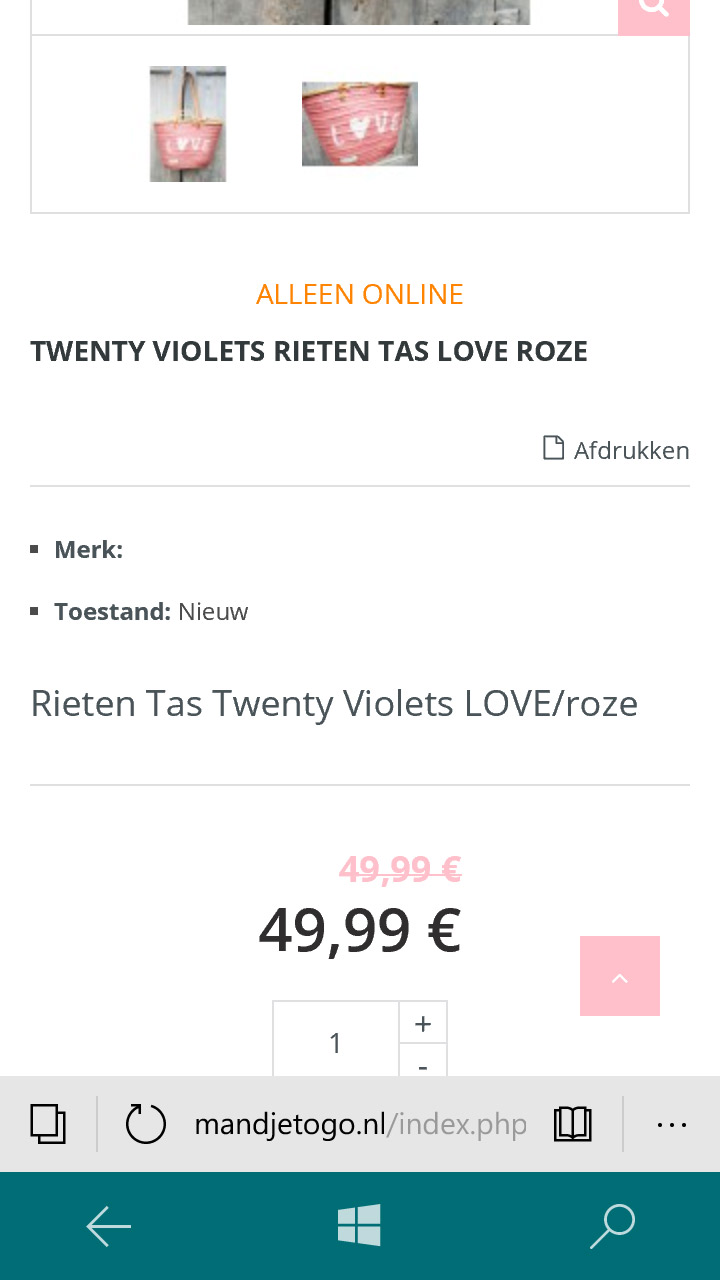Jump back to top with pink arrow

tap(620, 976)
